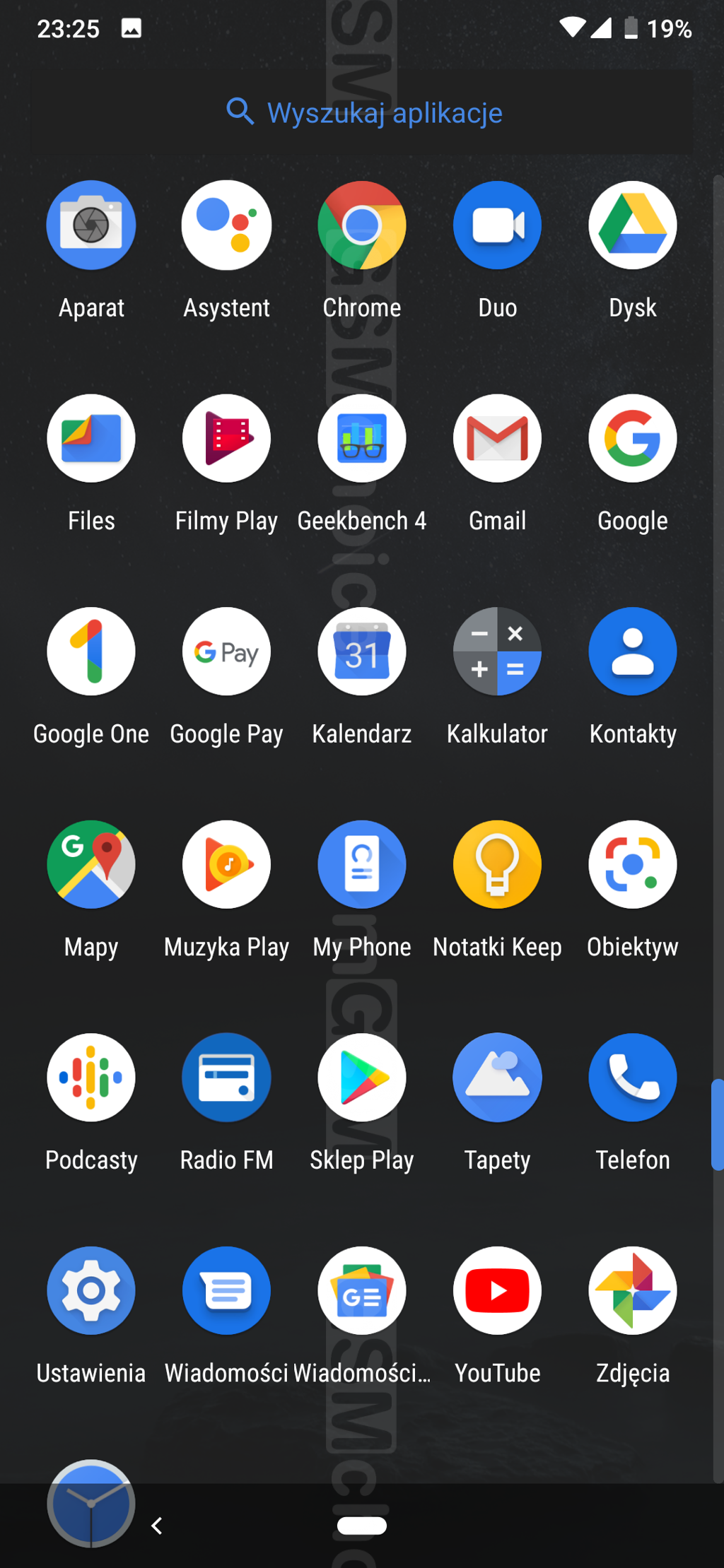Open Zdjęcia photos app
Image resolution: width=724 pixels, height=1568 pixels.
pyautogui.click(x=632, y=1290)
